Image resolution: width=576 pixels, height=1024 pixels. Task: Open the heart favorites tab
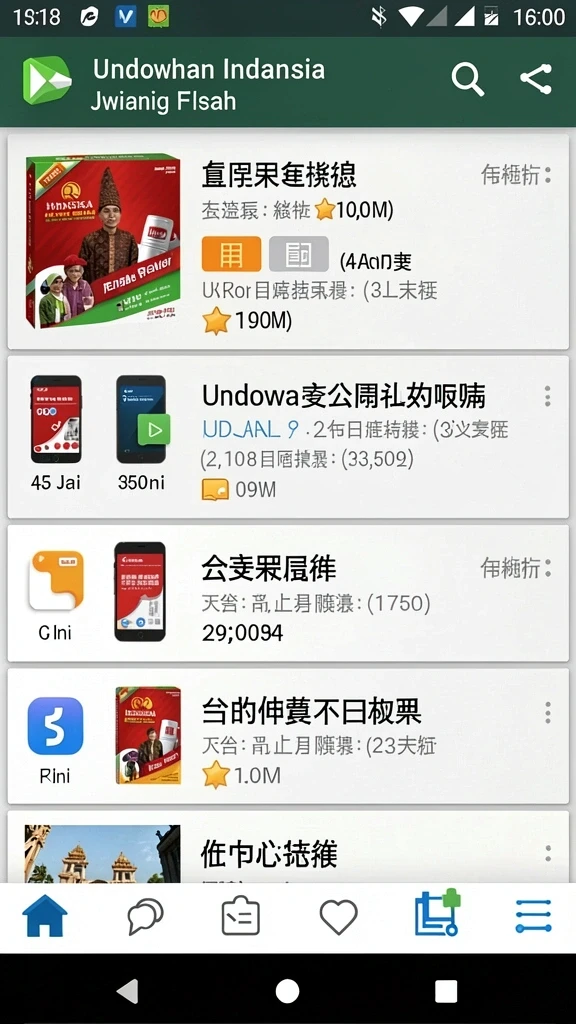point(338,917)
